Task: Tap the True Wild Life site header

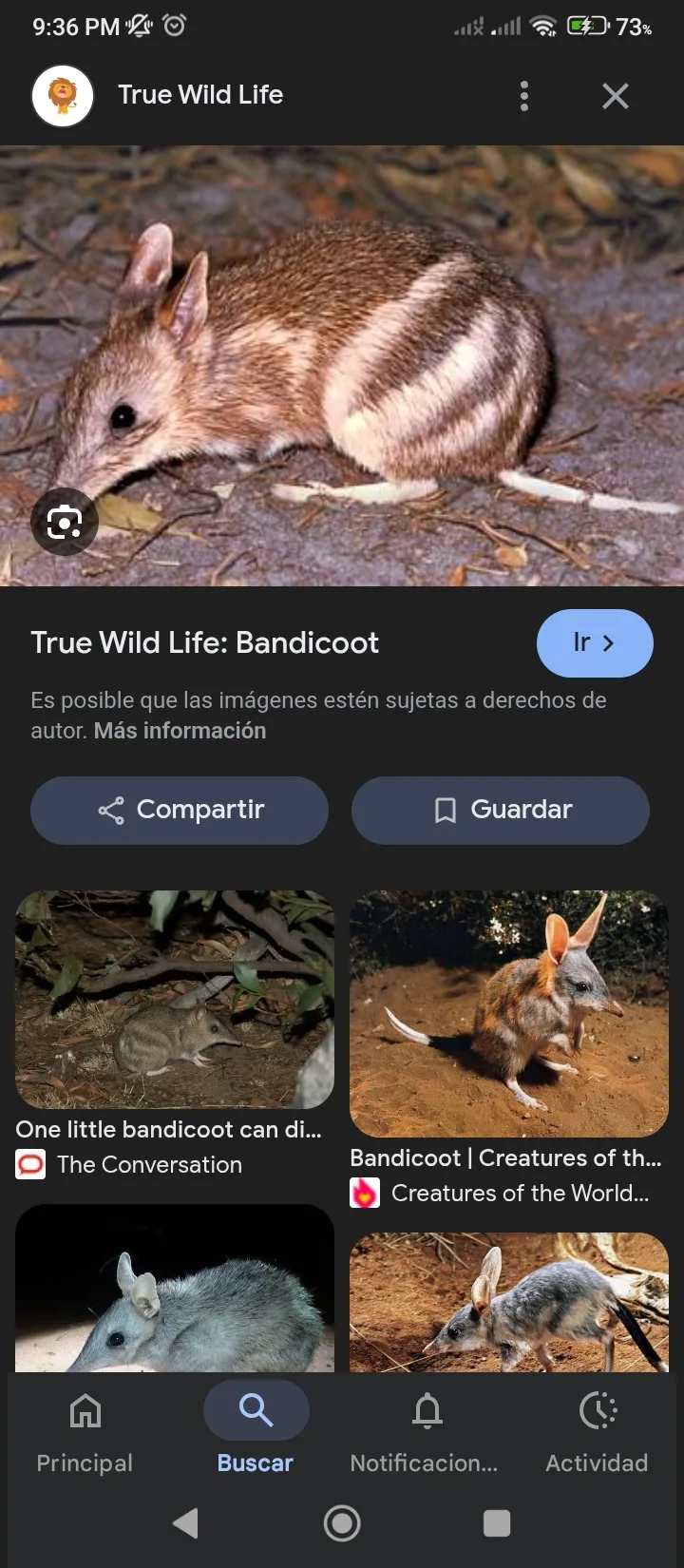Action: tap(199, 95)
